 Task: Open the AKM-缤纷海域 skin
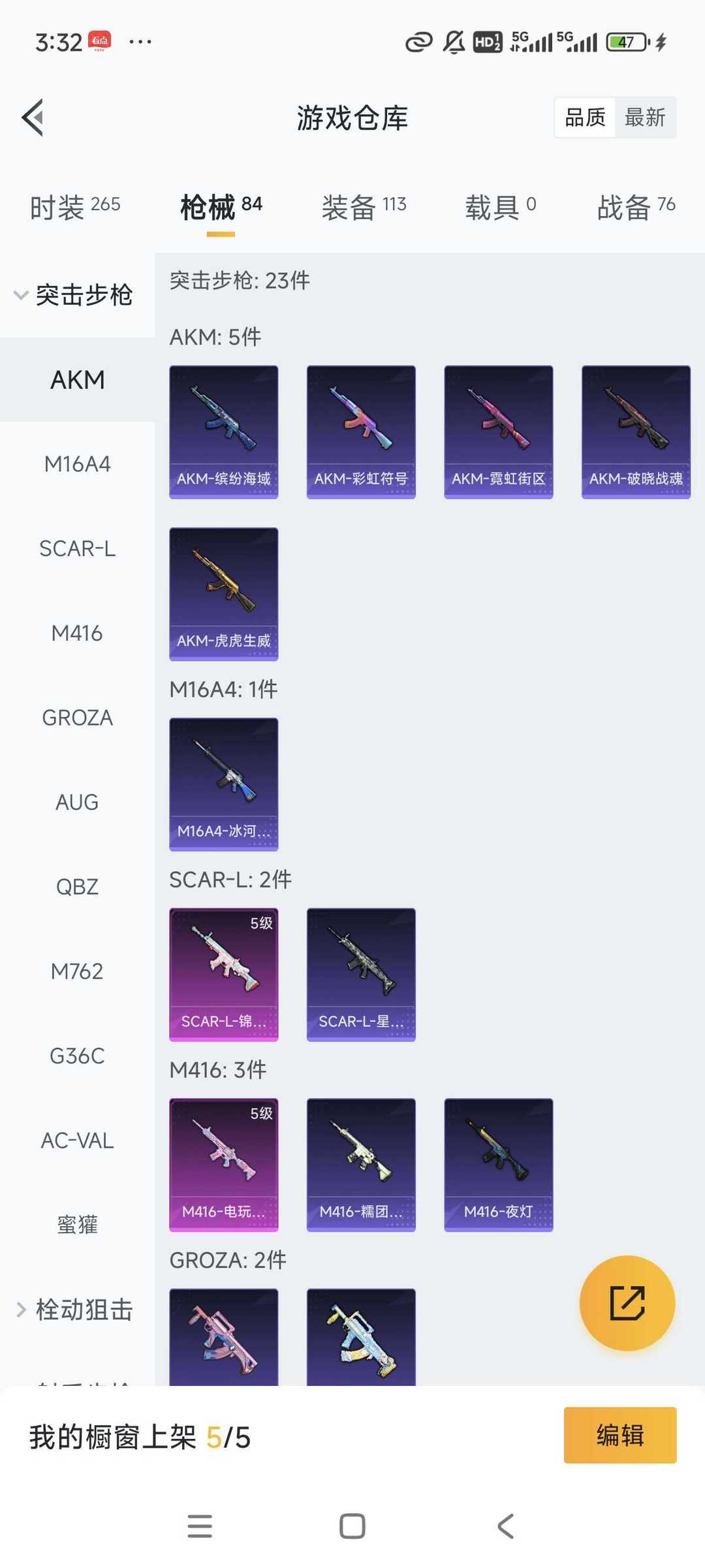(x=224, y=432)
